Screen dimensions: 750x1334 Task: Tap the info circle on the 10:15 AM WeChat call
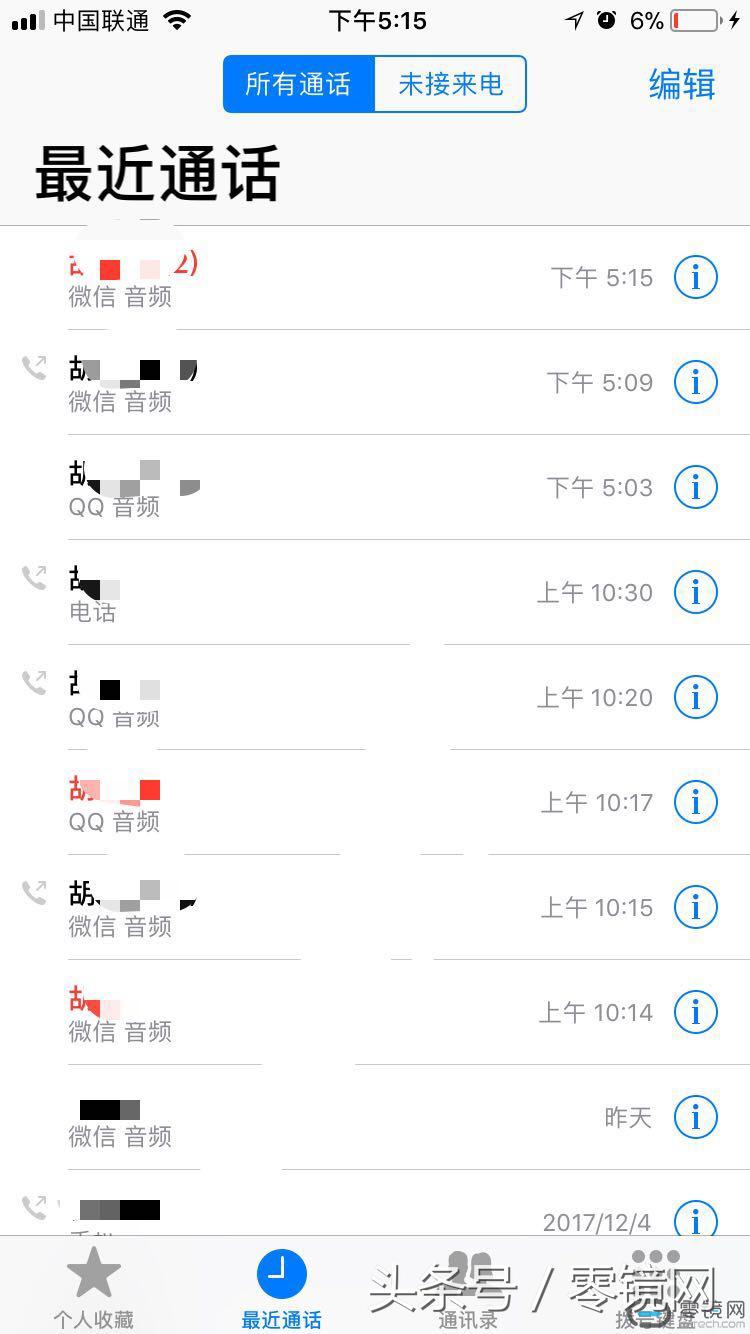(x=696, y=907)
